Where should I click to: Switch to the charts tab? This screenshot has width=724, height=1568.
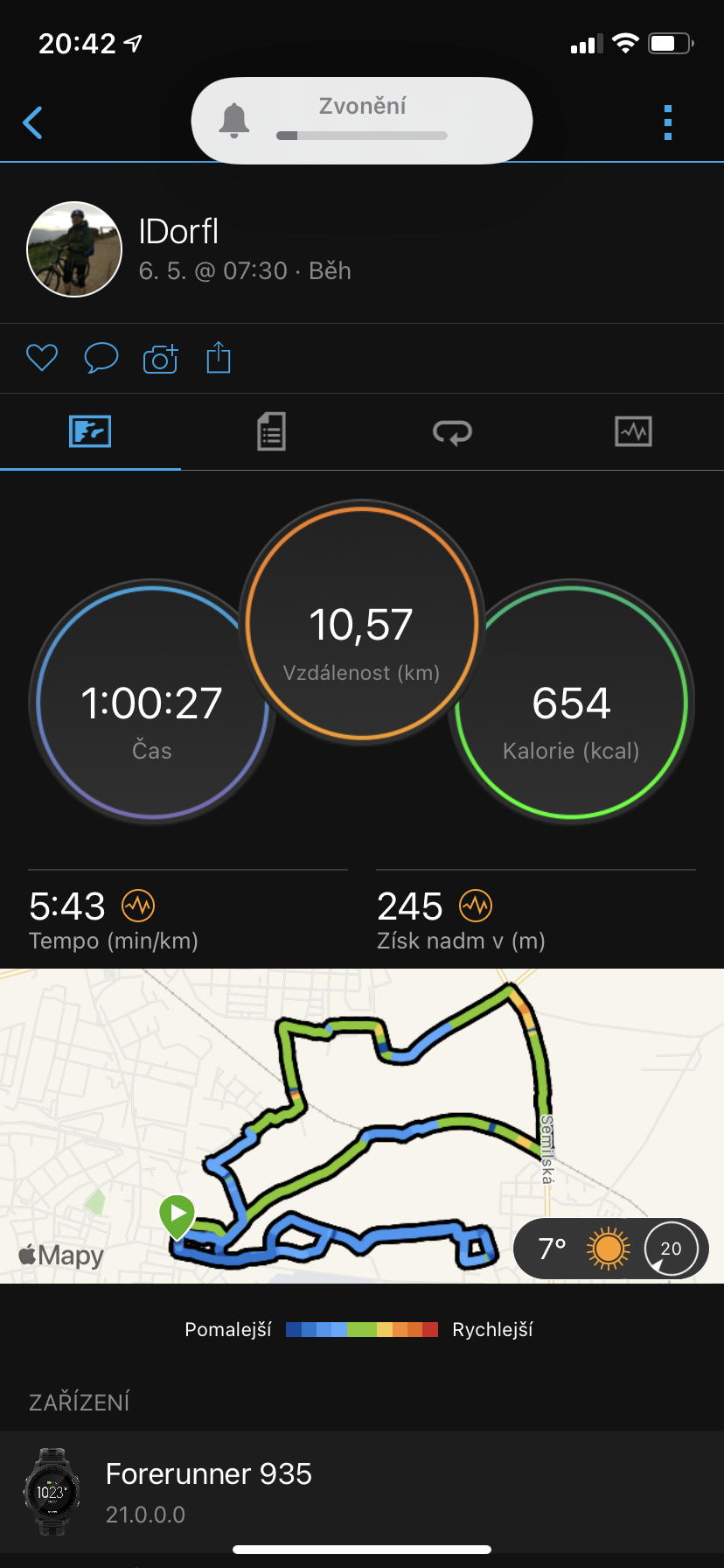click(633, 432)
